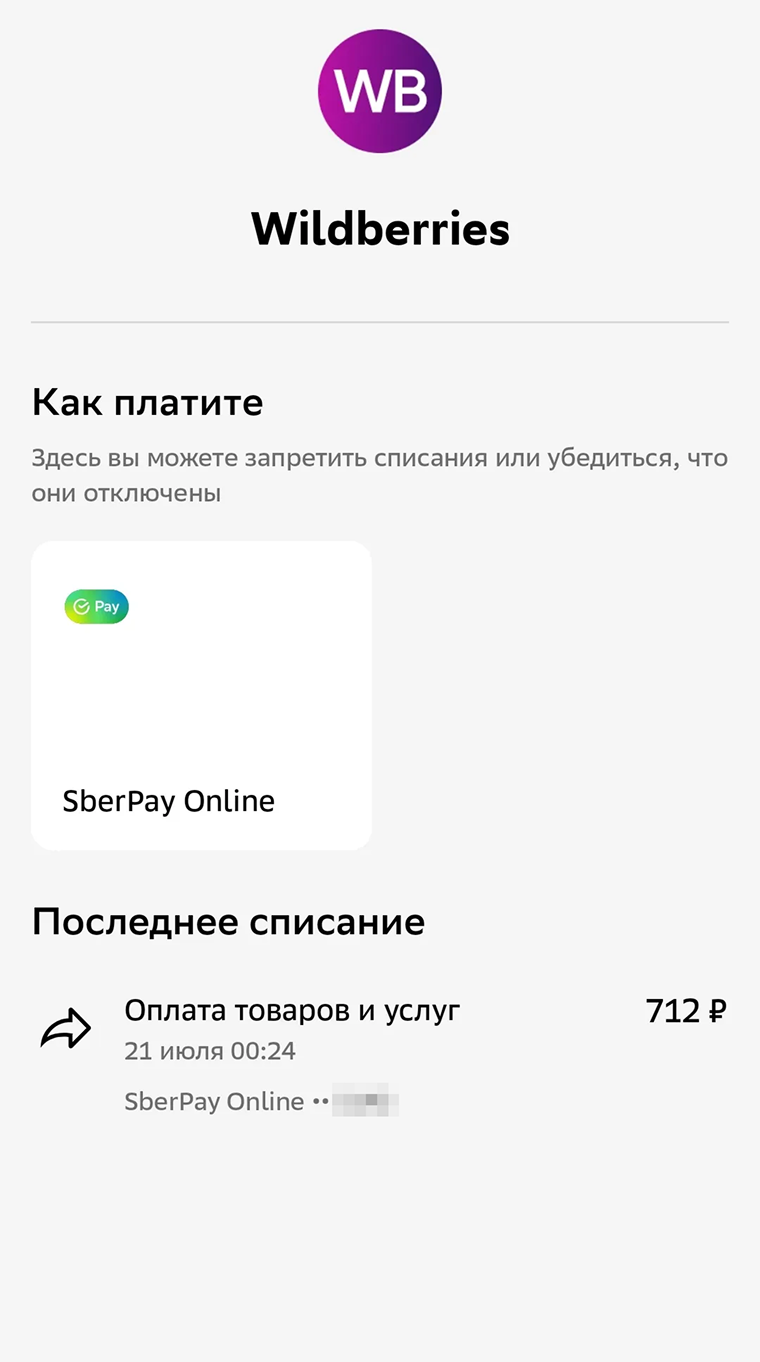Open the 712 ₽ payment transaction details
The height and width of the screenshot is (1362, 760).
pyautogui.click(x=380, y=1054)
